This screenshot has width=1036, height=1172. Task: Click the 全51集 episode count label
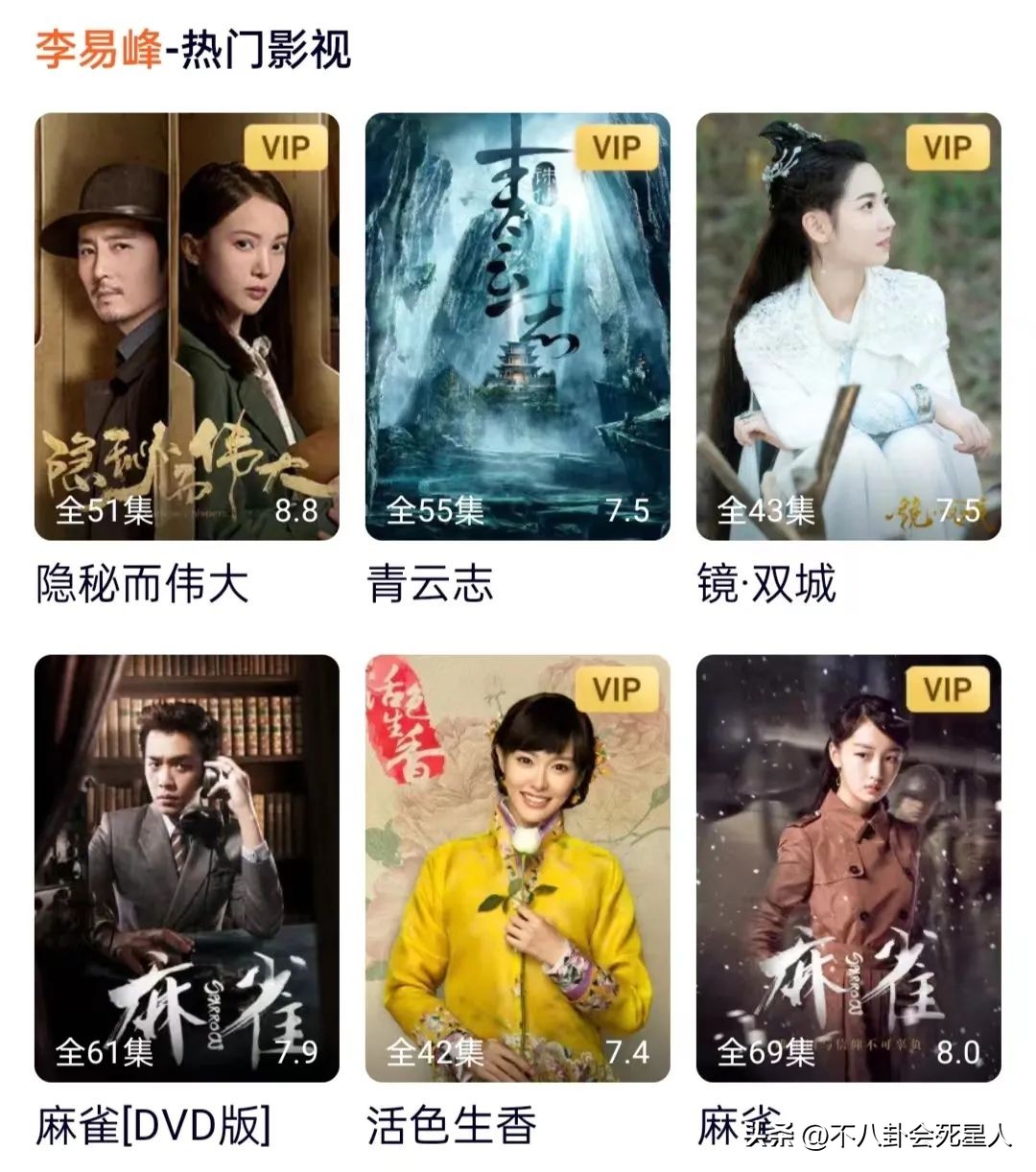tap(102, 509)
